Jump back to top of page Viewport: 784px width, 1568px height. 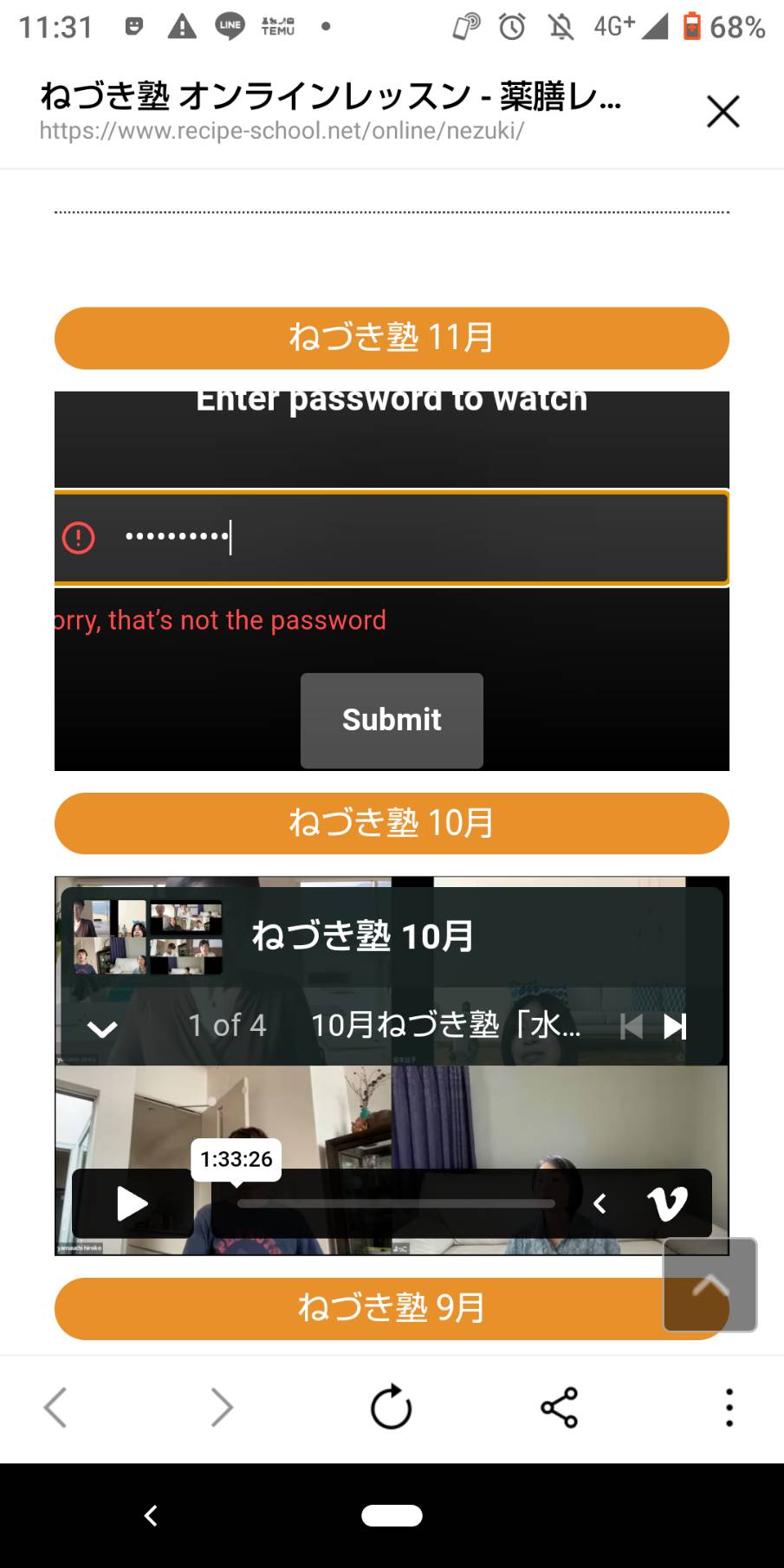coord(710,1284)
